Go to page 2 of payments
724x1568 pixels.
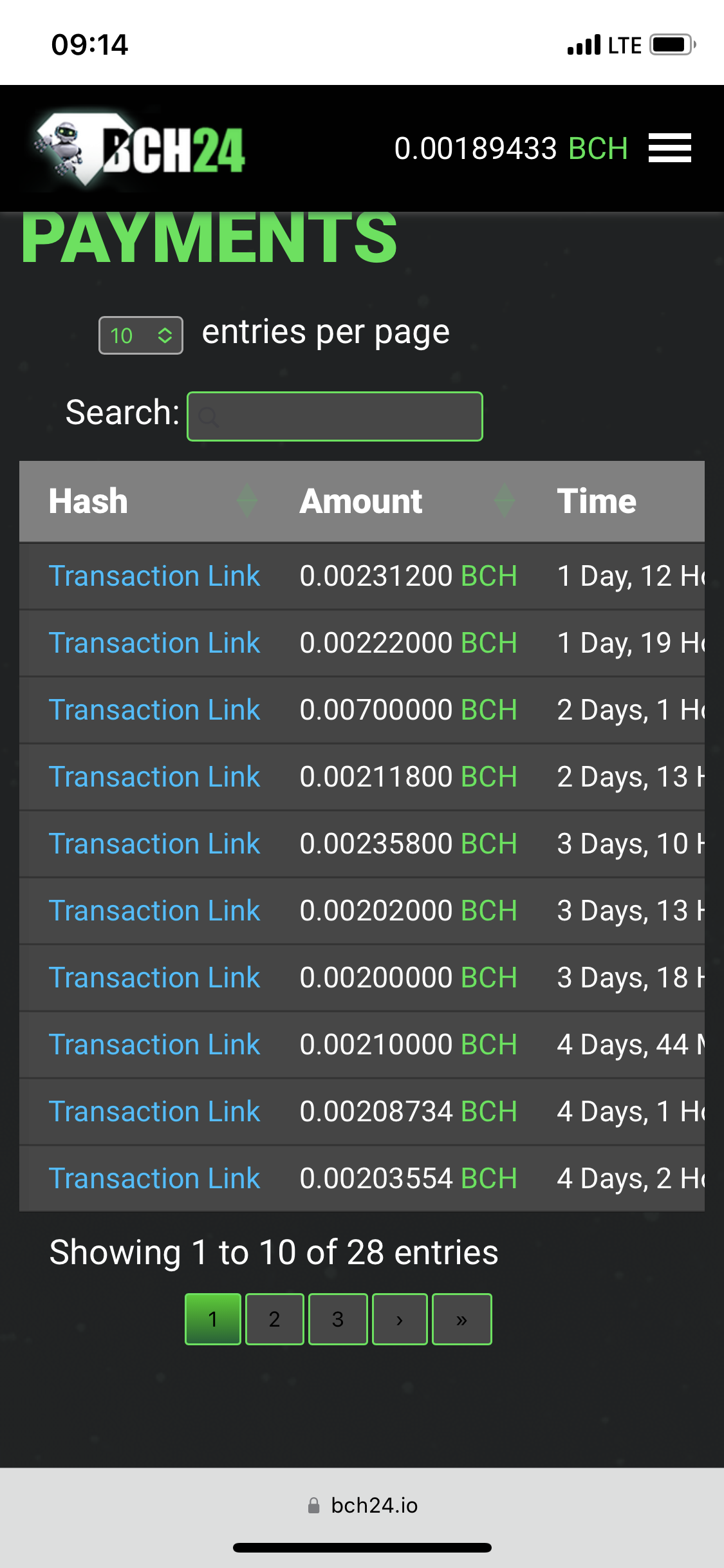tap(275, 1320)
